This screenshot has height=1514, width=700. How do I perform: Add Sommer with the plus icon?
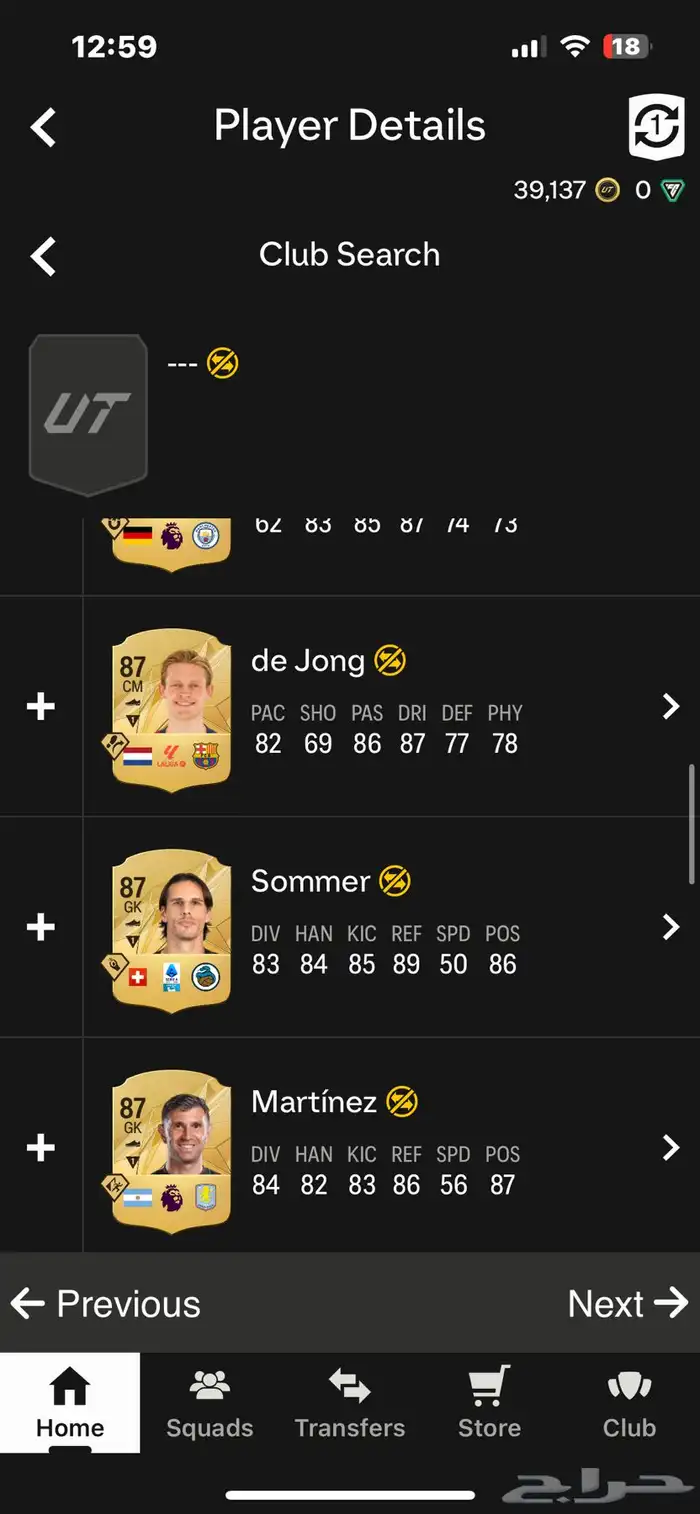40,927
